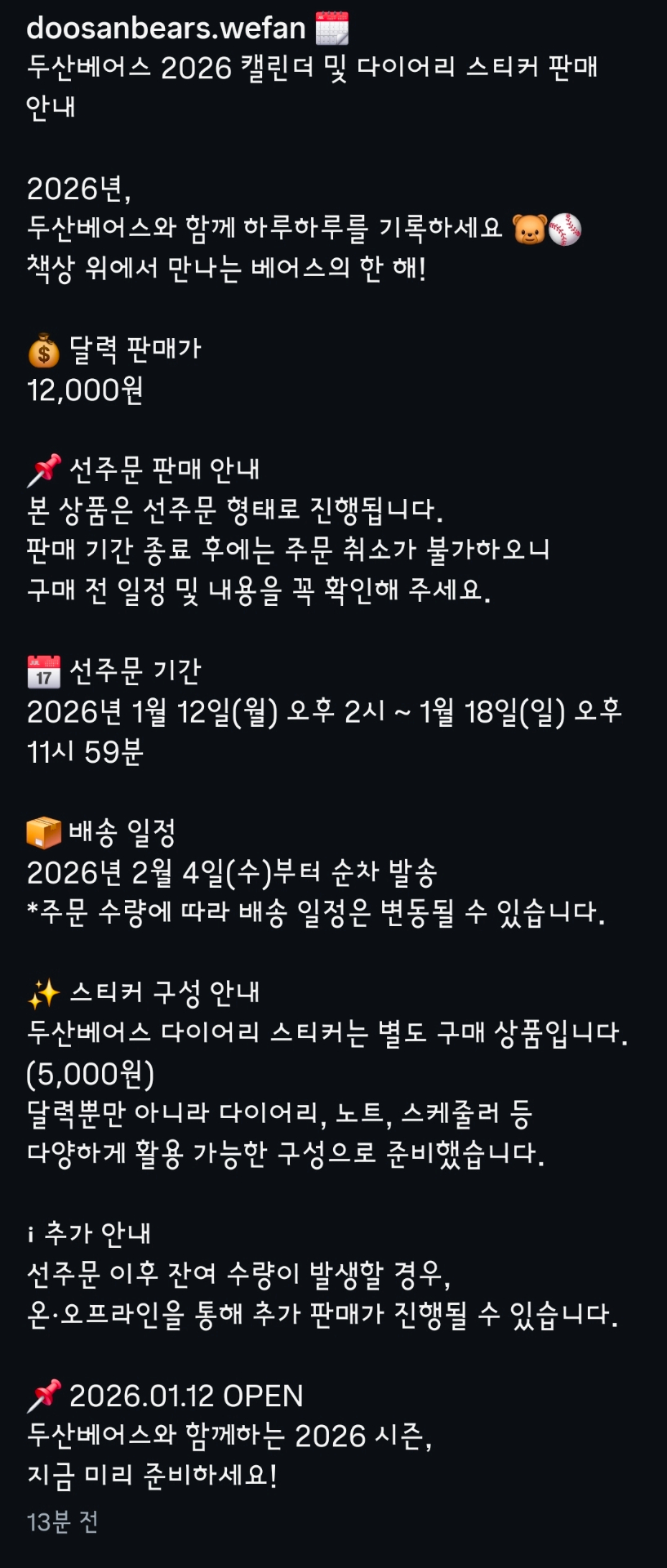Image resolution: width=667 pixels, height=1568 pixels.
Task: Open the doosanbears.wefan profile
Action: (x=165, y=29)
